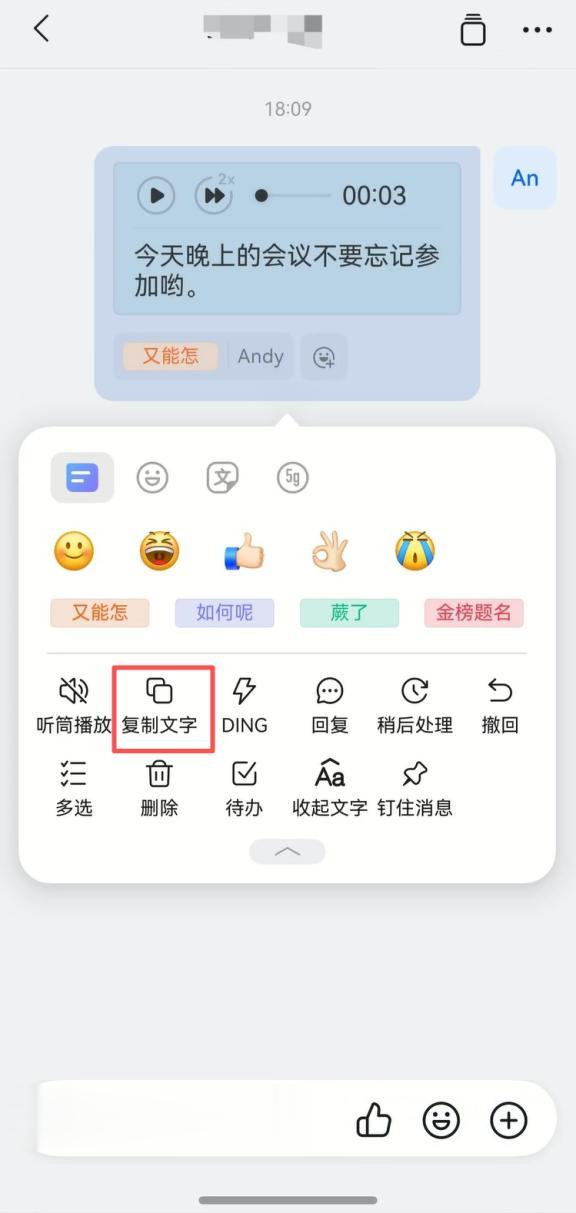Viewport: 576px width, 1213px height.
Task: Go back using the top-left arrow
Action: pos(41,29)
